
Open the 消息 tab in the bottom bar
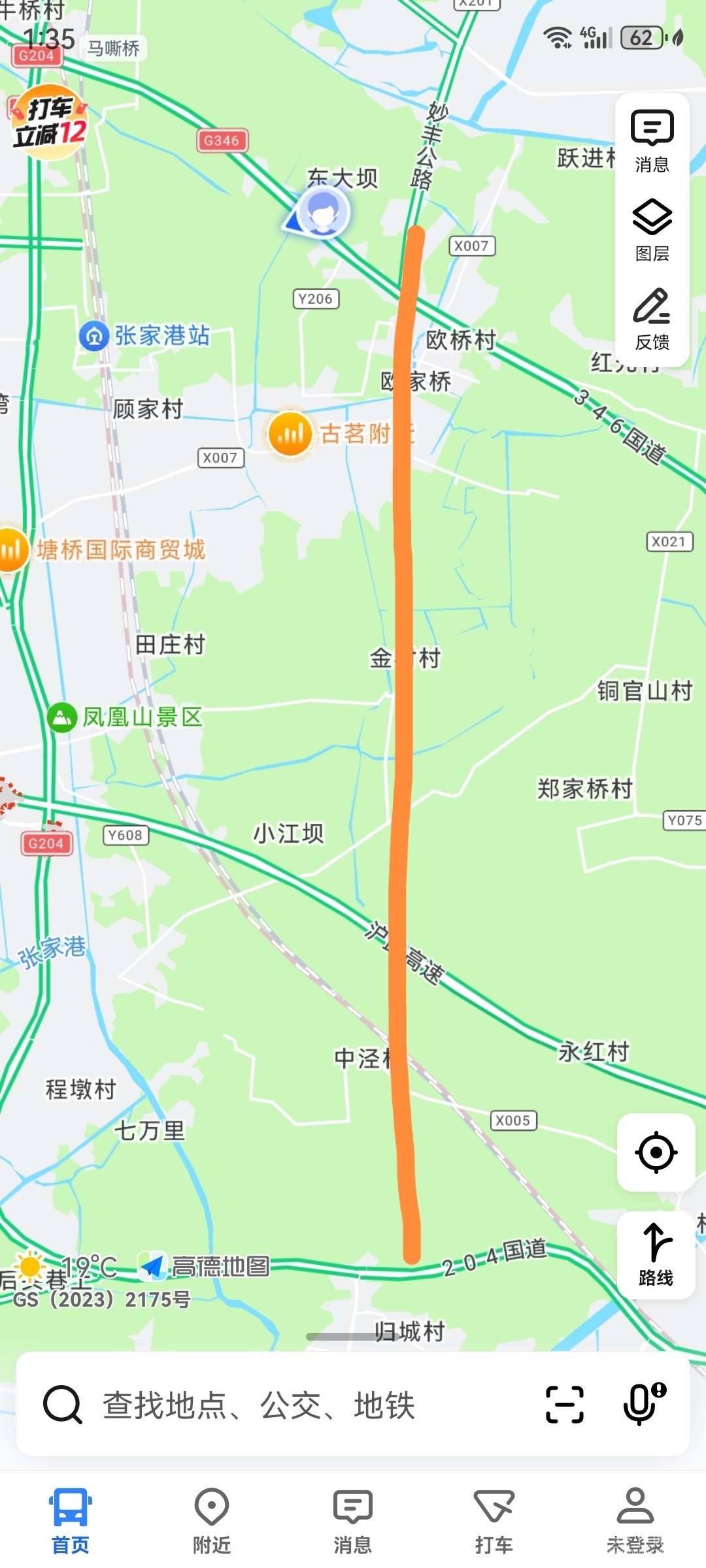tap(353, 1520)
